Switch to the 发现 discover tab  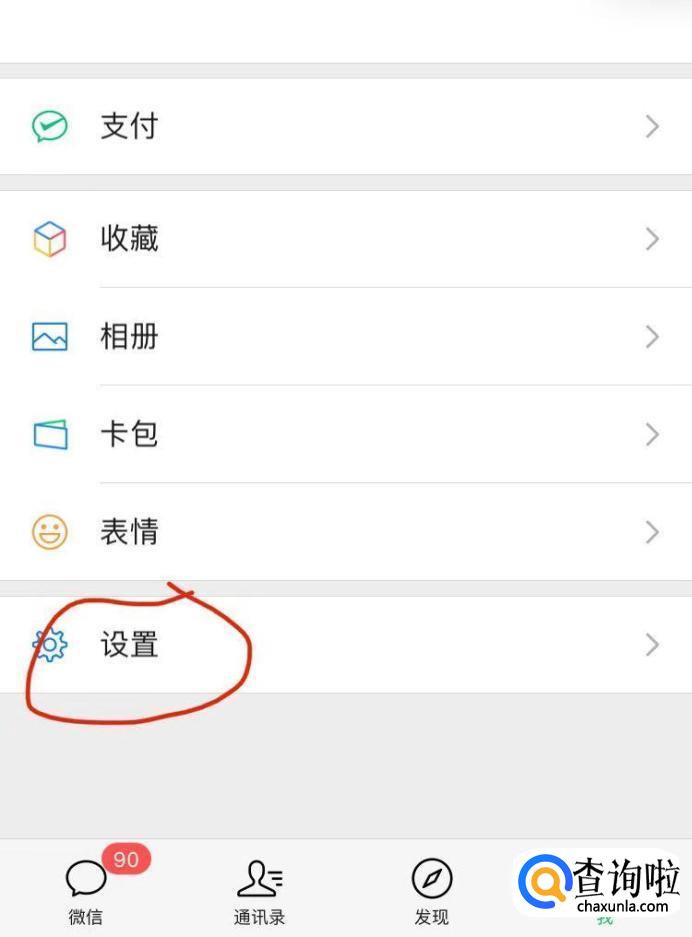(x=432, y=890)
